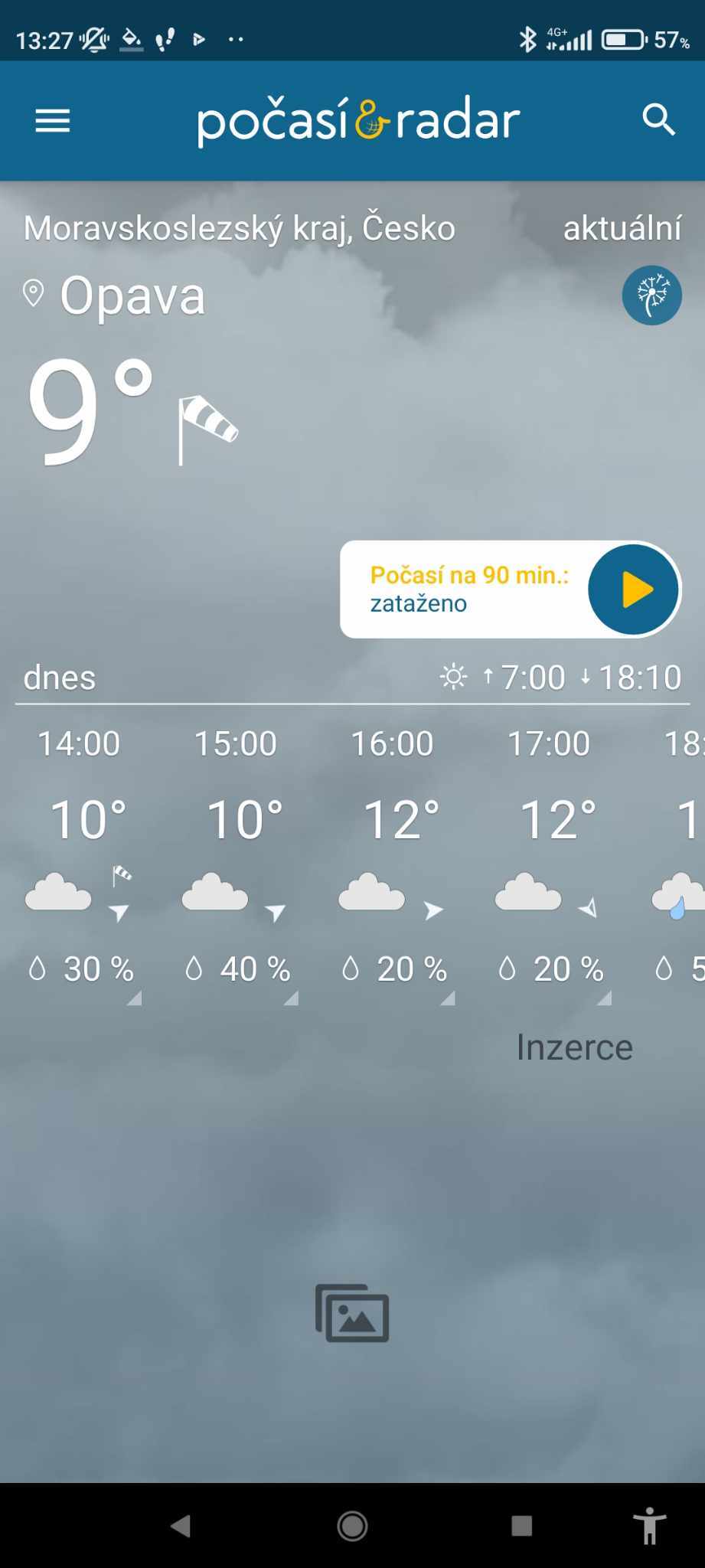Open the hamburger menu

[x=53, y=120]
